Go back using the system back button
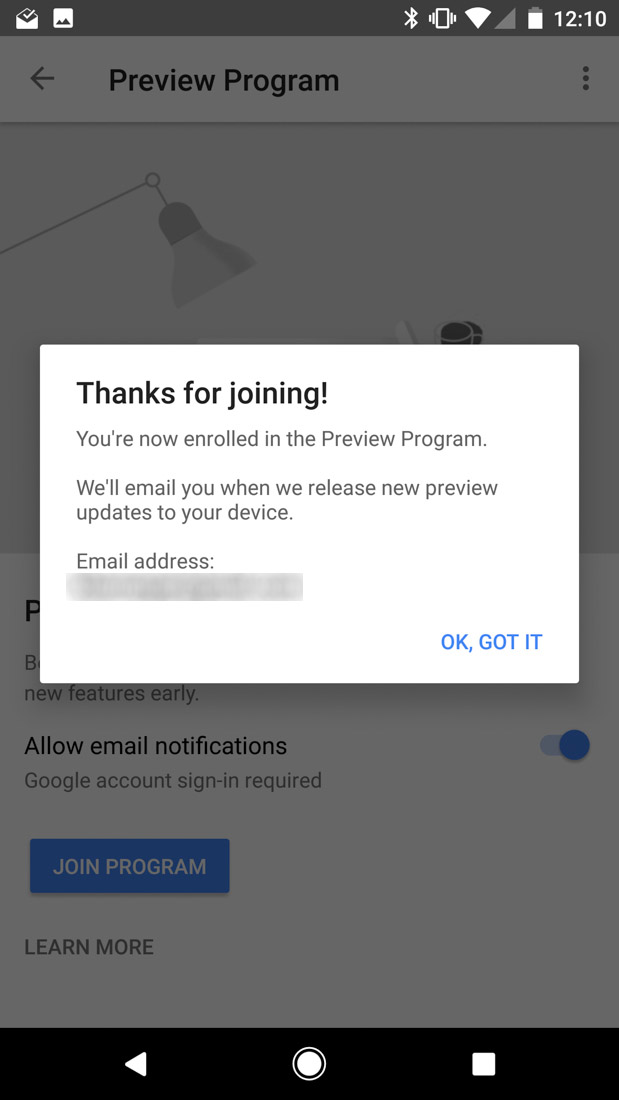619x1100 pixels. click(x=136, y=1064)
